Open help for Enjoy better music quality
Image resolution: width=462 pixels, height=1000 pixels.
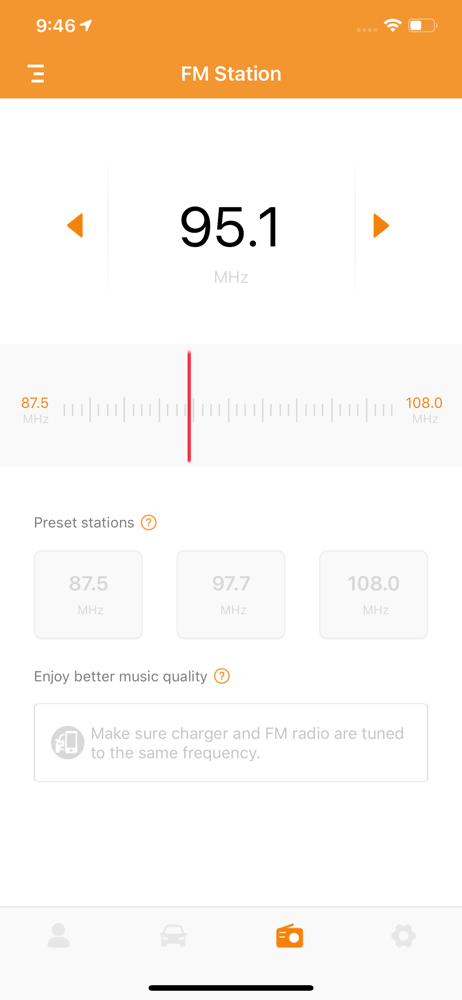[x=221, y=676]
